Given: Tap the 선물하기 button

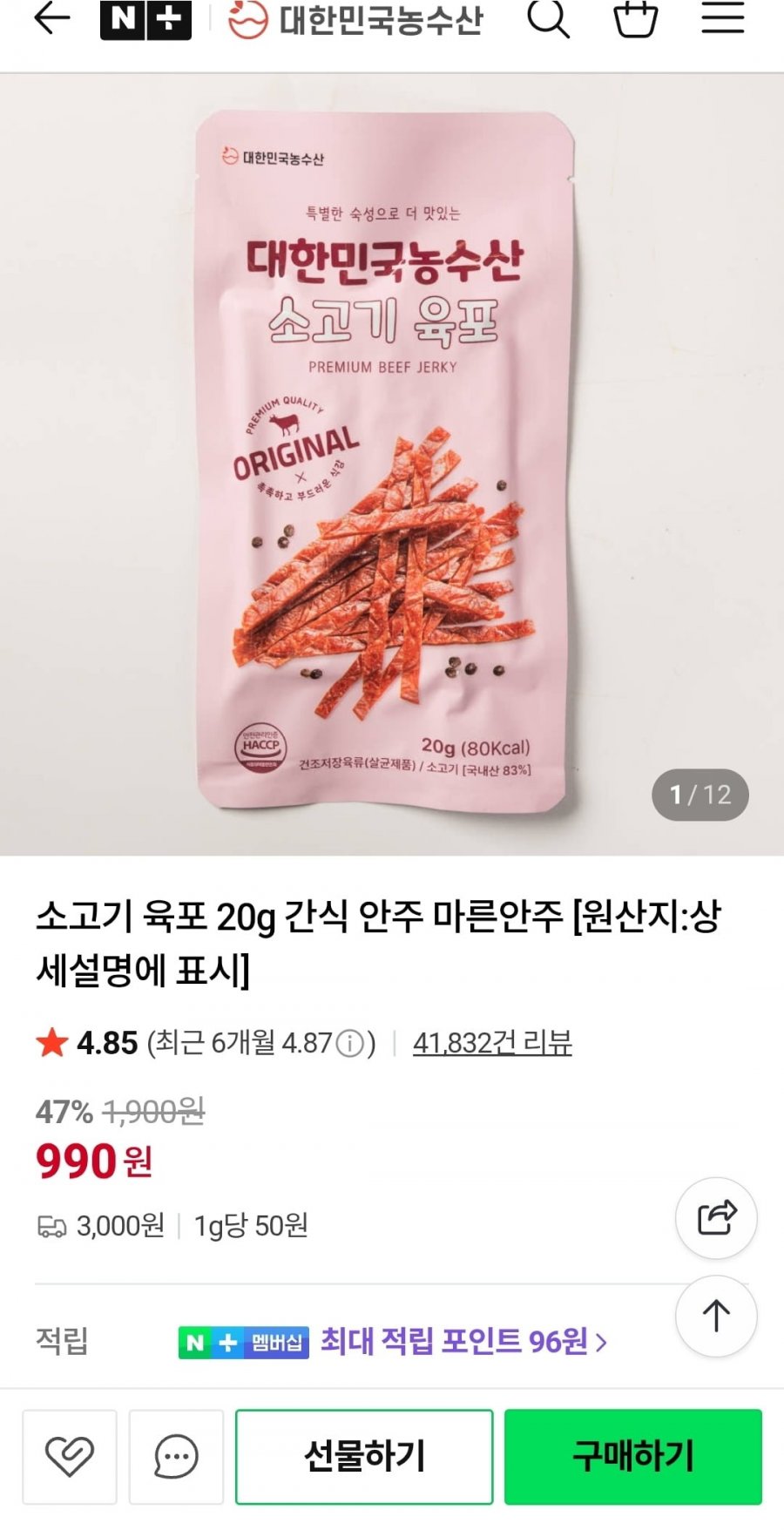Looking at the screenshot, I should [364, 1457].
